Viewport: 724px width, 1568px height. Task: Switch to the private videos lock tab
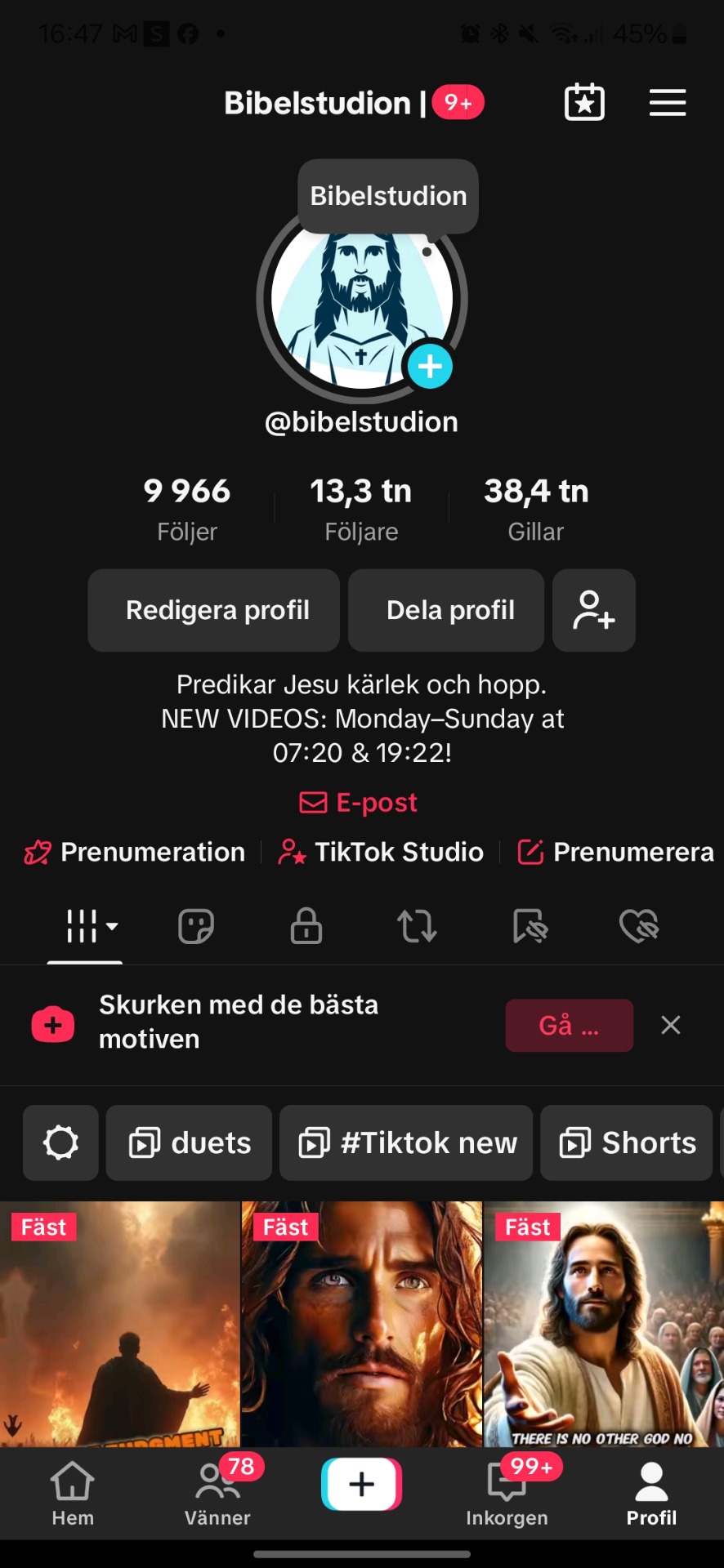click(306, 926)
